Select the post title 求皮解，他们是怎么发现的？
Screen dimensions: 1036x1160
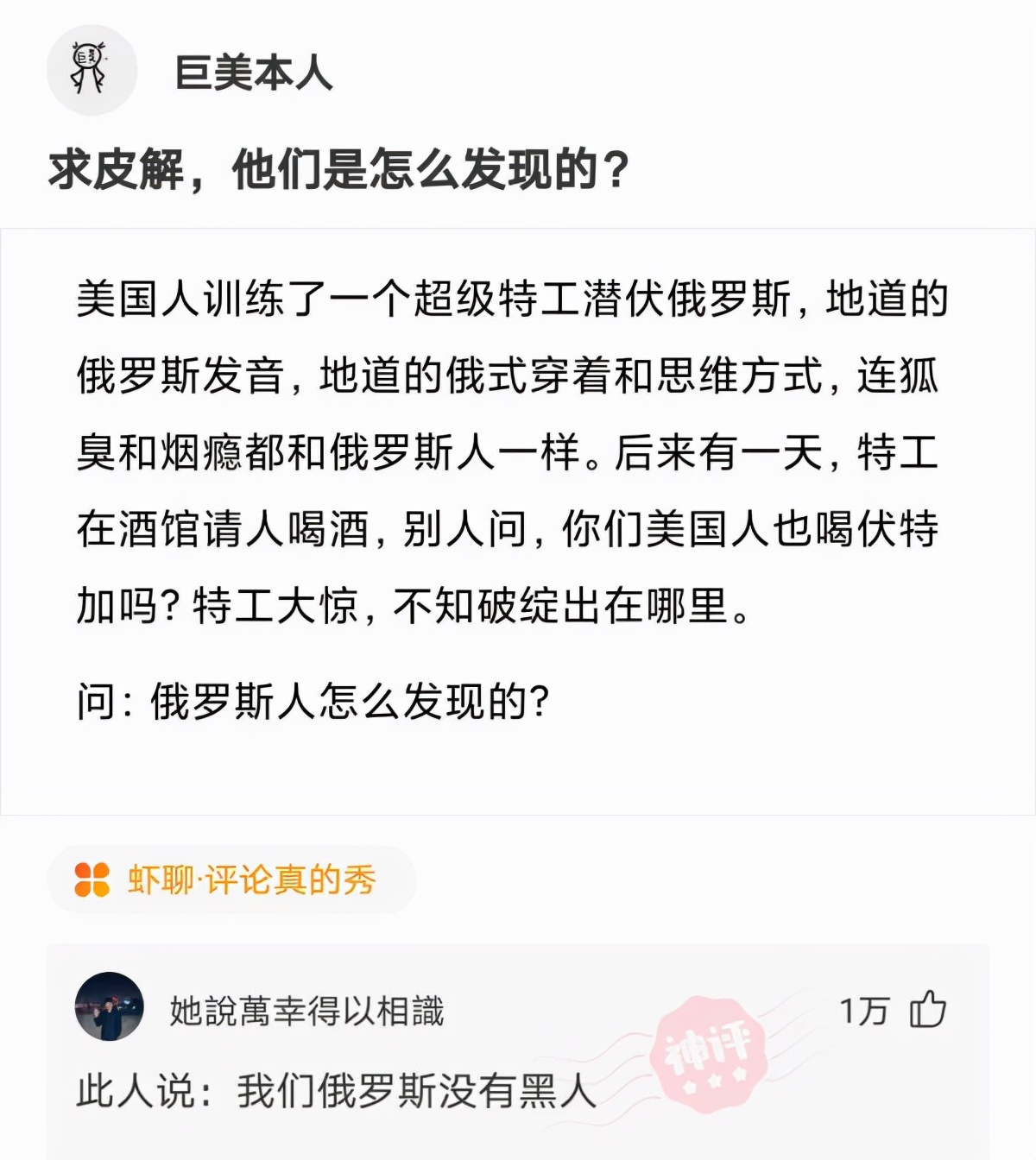click(x=338, y=169)
